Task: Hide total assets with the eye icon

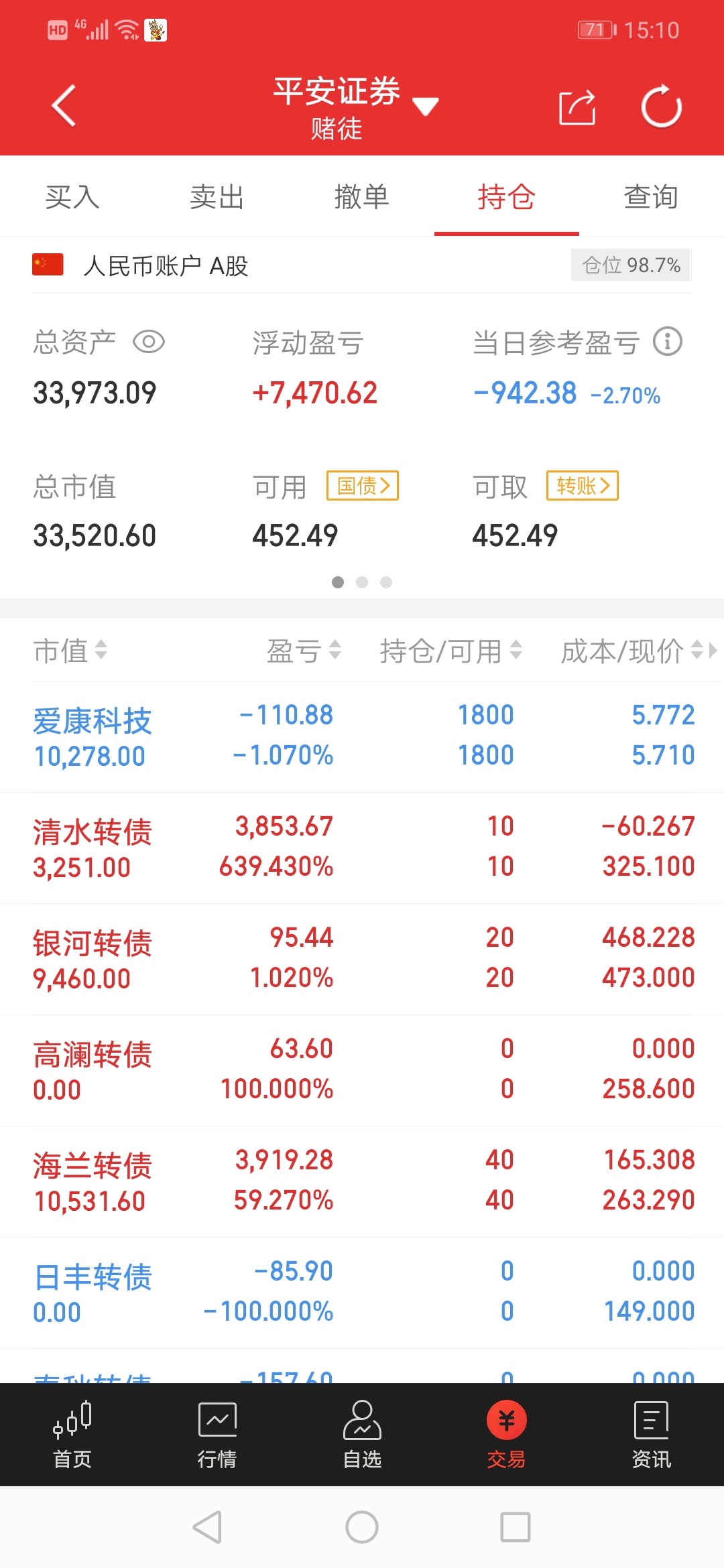Action: pyautogui.click(x=149, y=342)
